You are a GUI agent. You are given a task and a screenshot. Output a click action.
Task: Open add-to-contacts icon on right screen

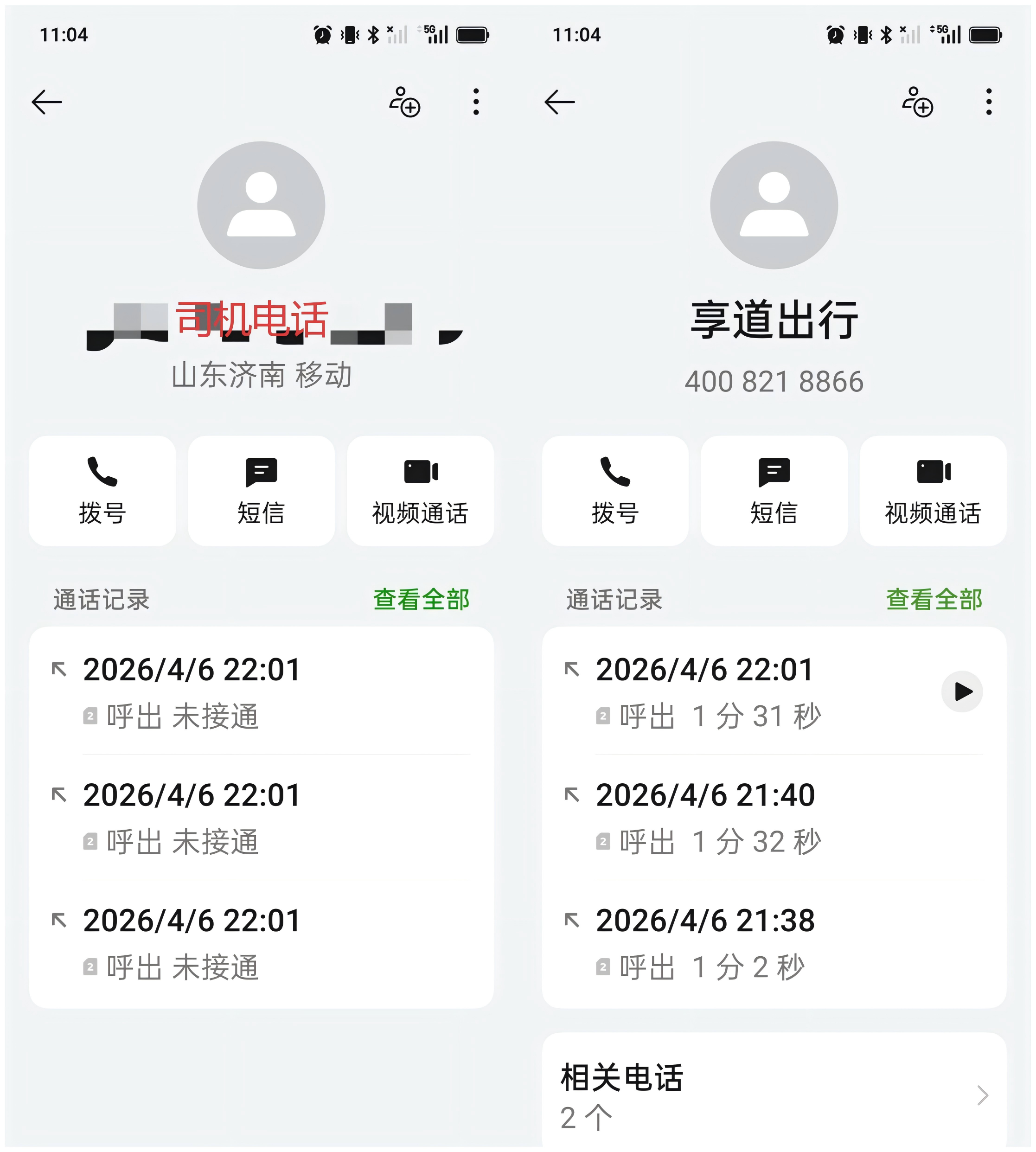point(918,102)
